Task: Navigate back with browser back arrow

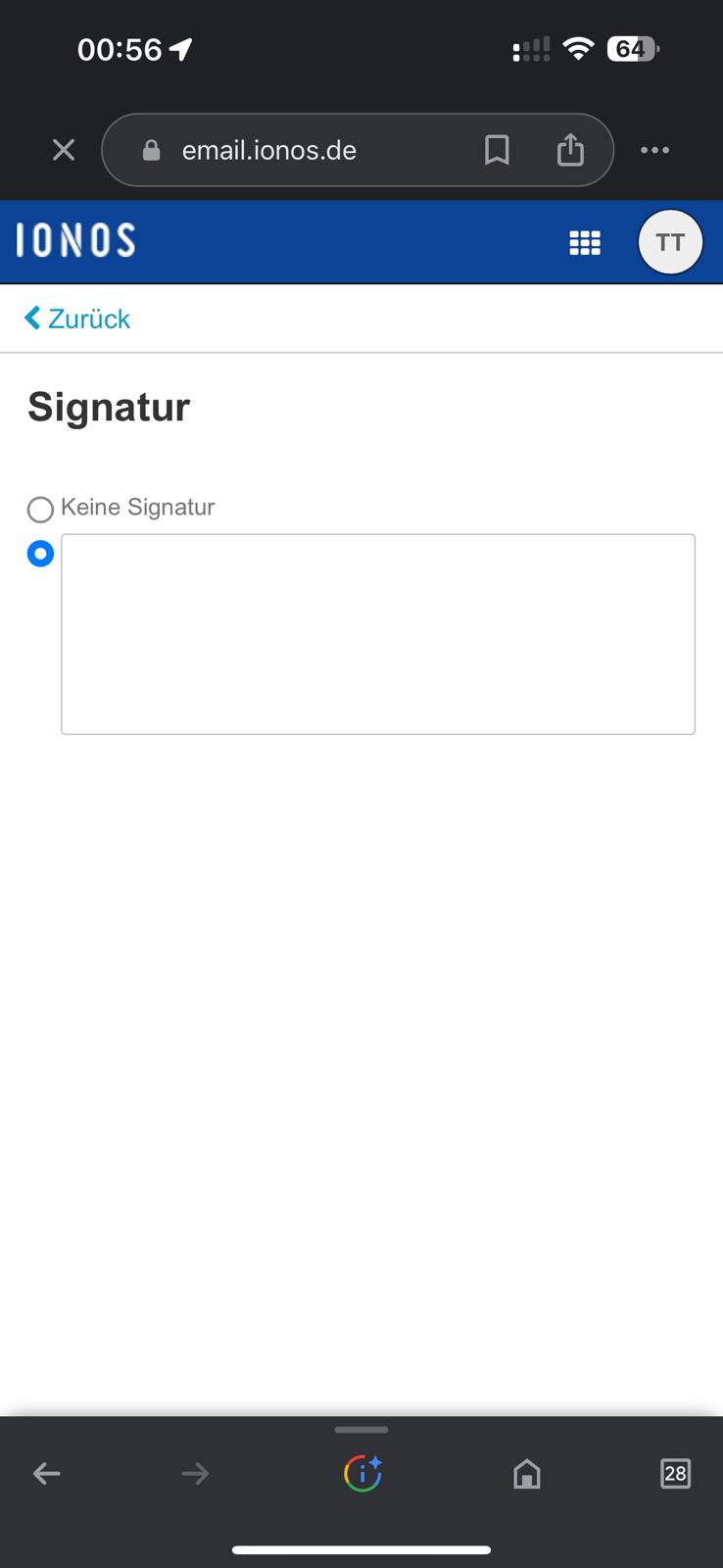Action: (47, 1473)
